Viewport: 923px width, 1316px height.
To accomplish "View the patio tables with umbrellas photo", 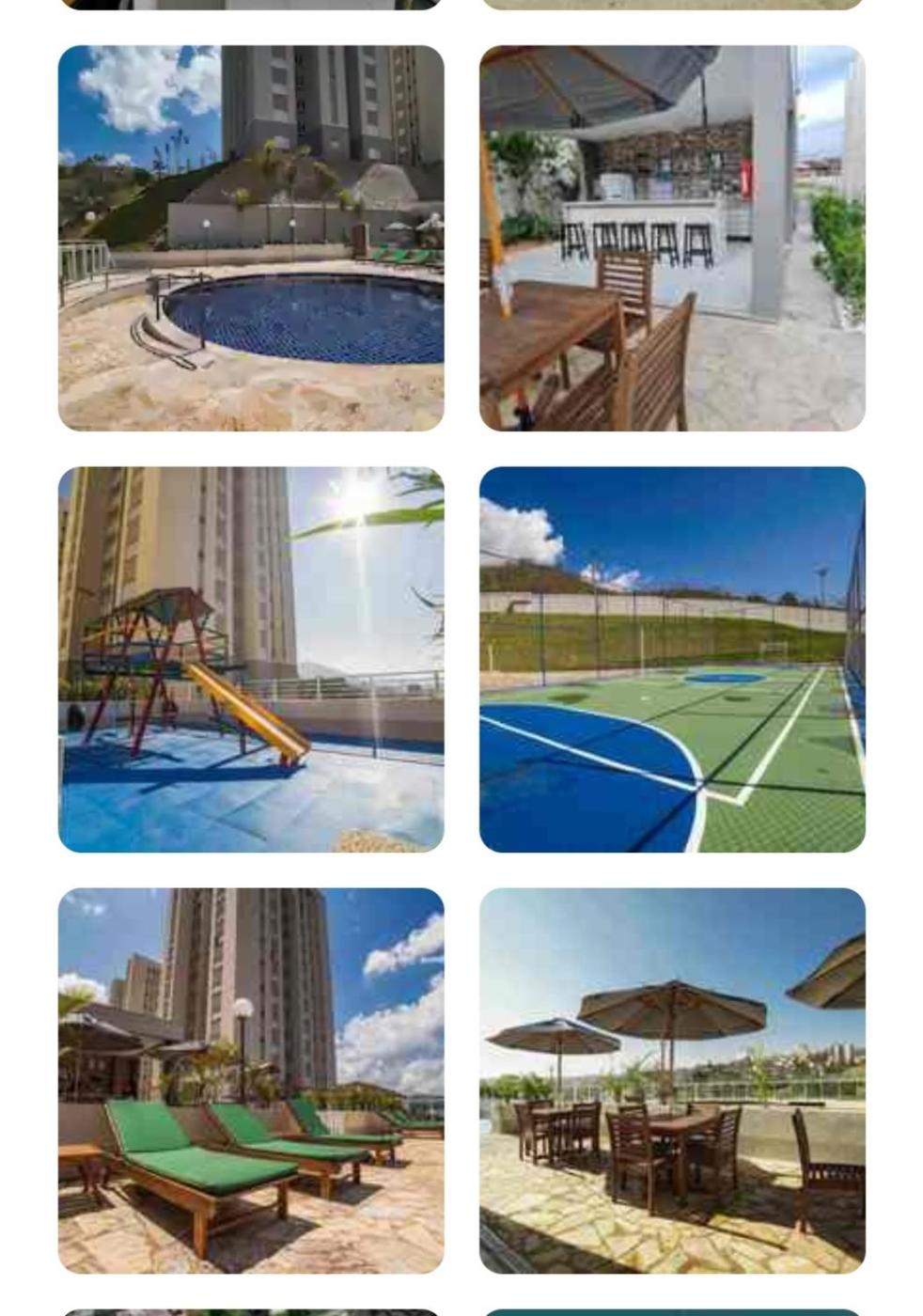I will tap(672, 1080).
